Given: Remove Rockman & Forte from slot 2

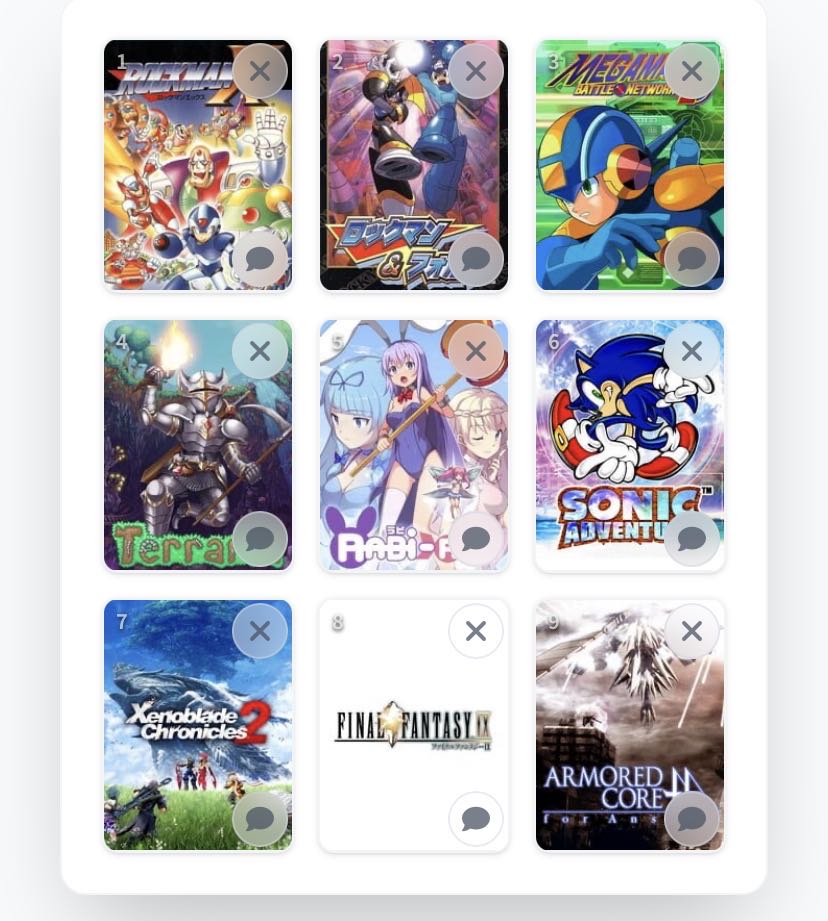Looking at the screenshot, I should click(476, 71).
